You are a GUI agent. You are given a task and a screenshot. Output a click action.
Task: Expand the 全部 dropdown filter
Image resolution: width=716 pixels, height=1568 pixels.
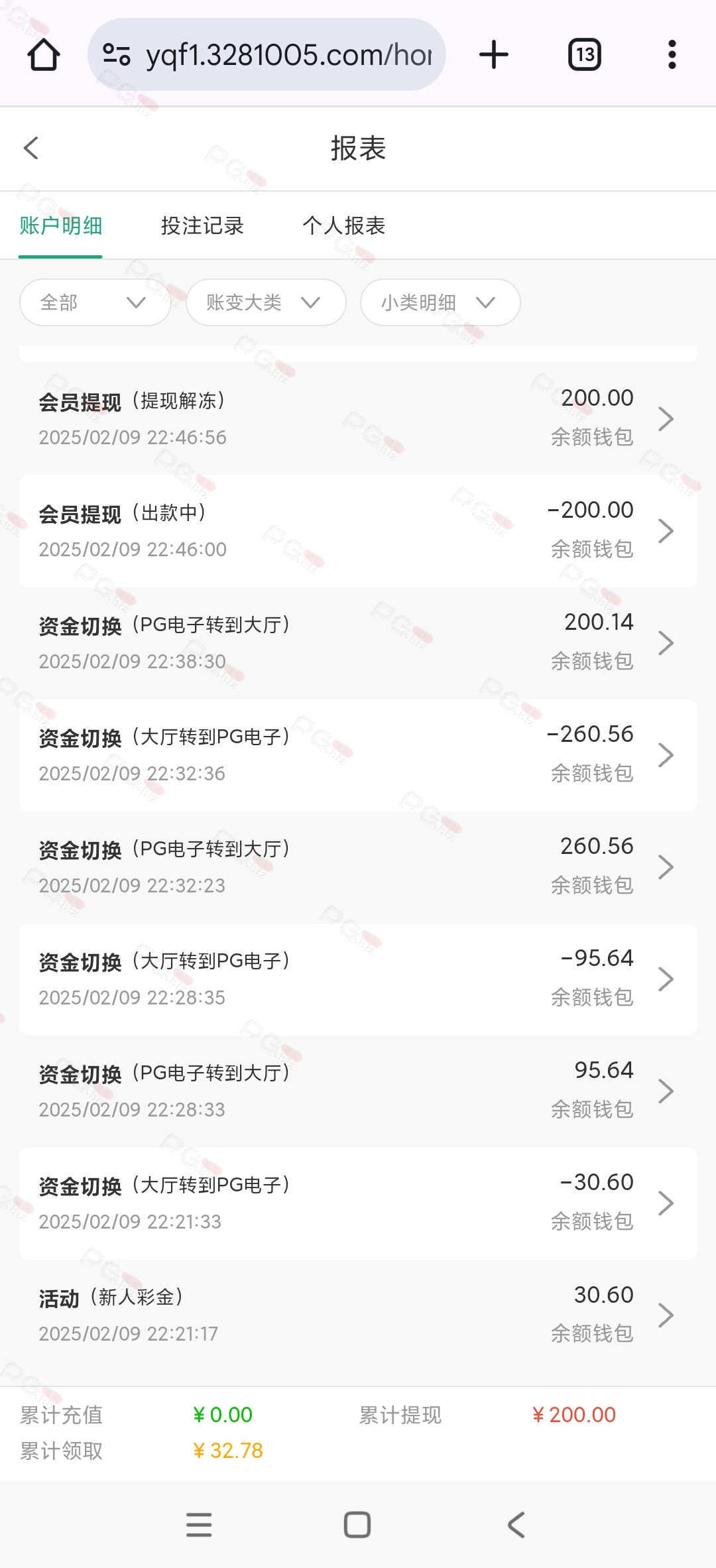coord(95,302)
